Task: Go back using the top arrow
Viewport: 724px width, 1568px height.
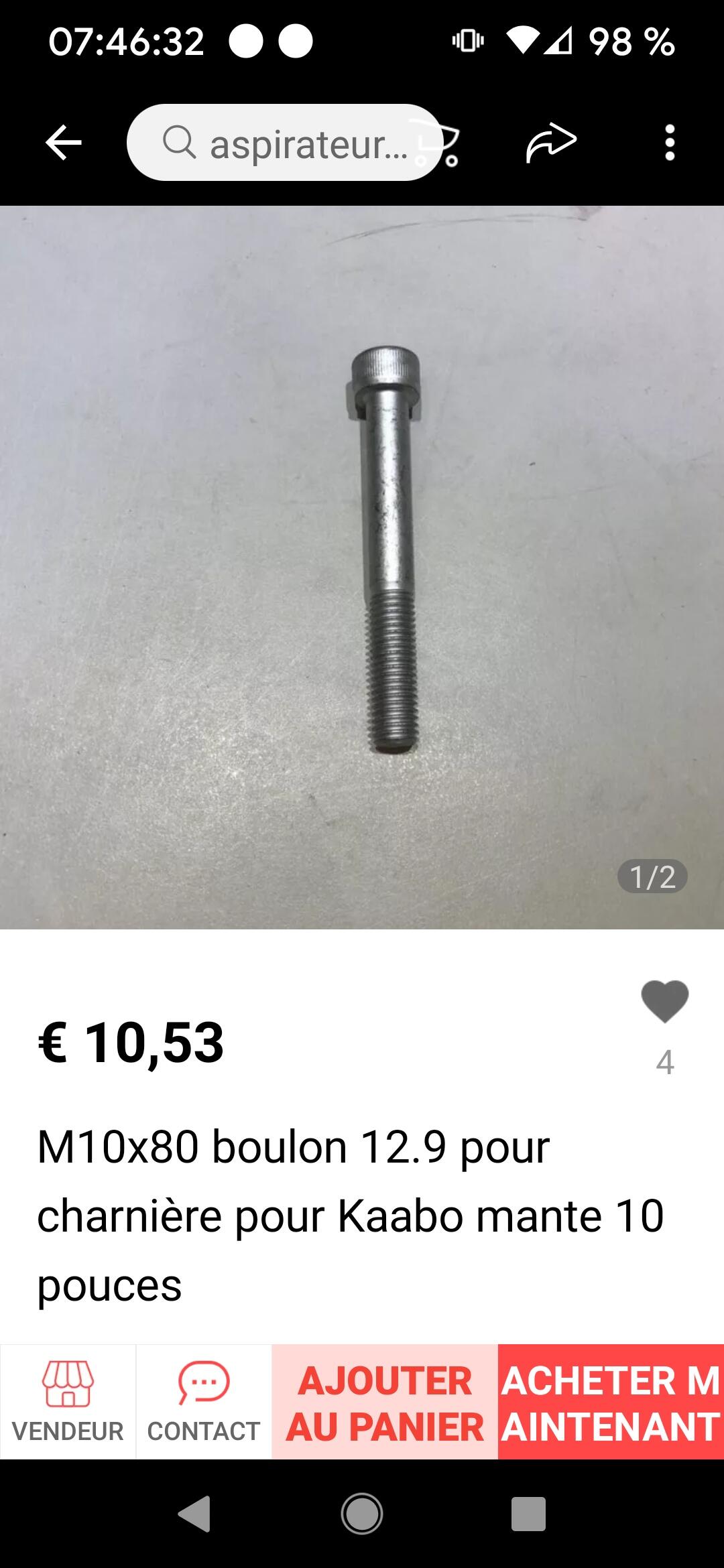Action: pyautogui.click(x=64, y=143)
